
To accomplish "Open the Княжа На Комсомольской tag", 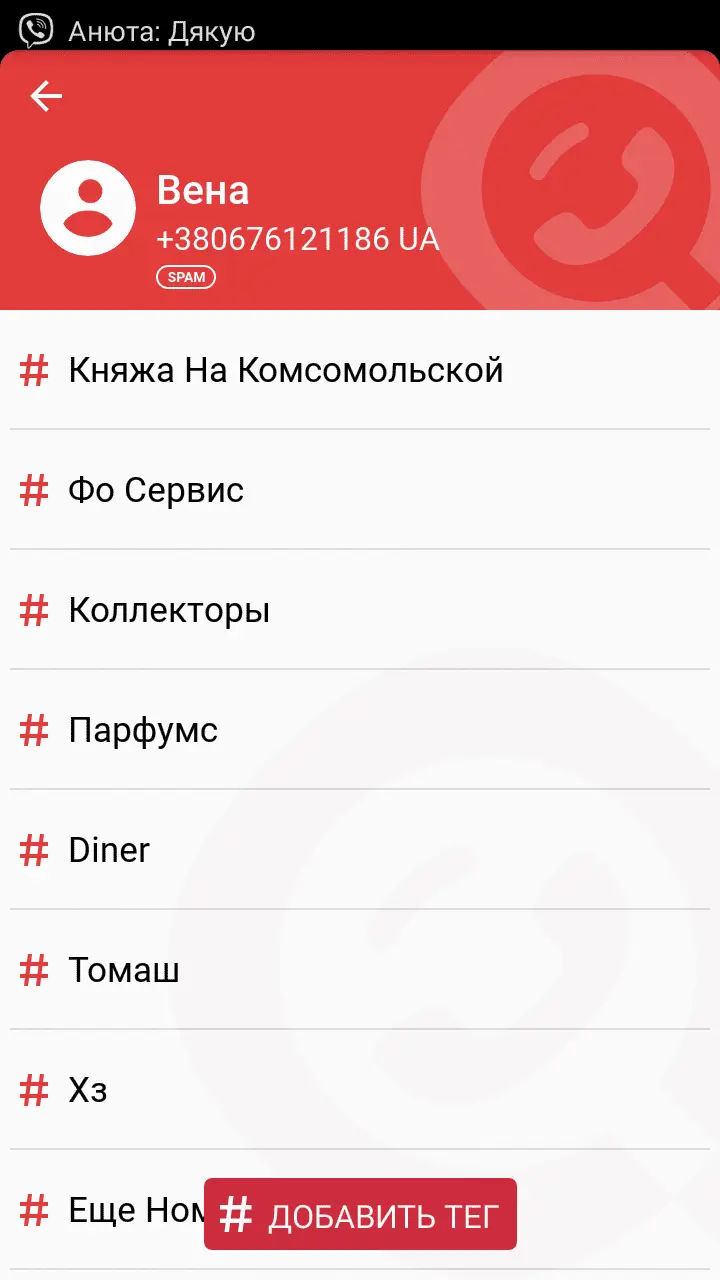I will coord(286,371).
